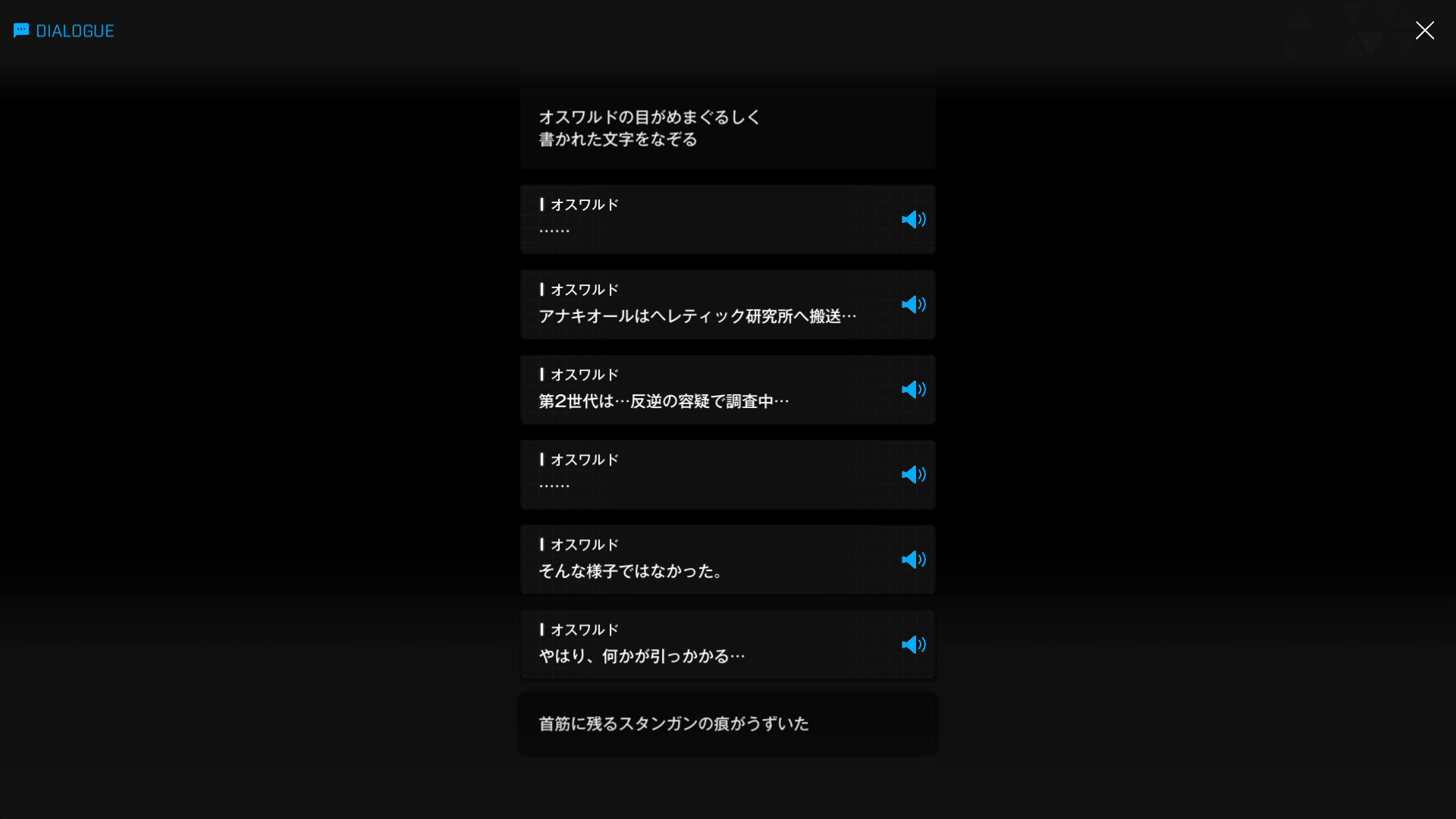Play voice for the line アナキオールはヘレティック研究所へ搬送
1456x819 pixels.
[913, 304]
